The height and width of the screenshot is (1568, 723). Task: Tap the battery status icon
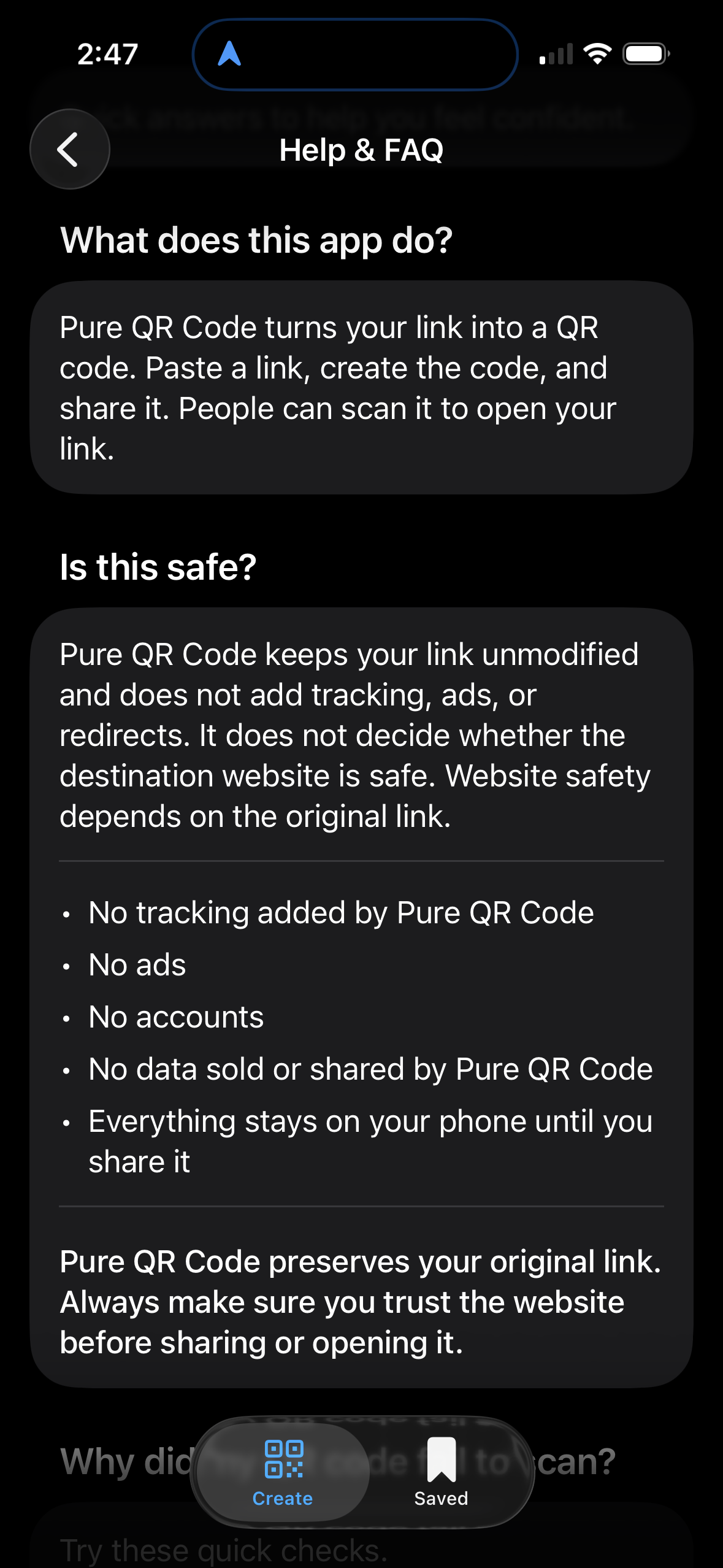tap(645, 53)
